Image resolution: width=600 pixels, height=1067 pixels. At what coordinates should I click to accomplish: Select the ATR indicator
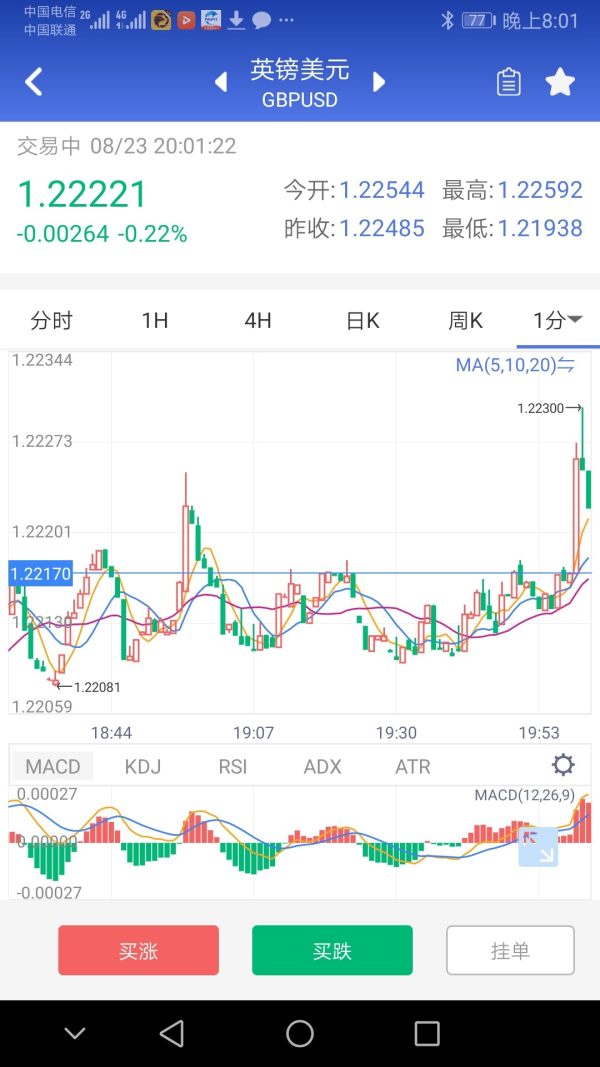click(x=413, y=767)
